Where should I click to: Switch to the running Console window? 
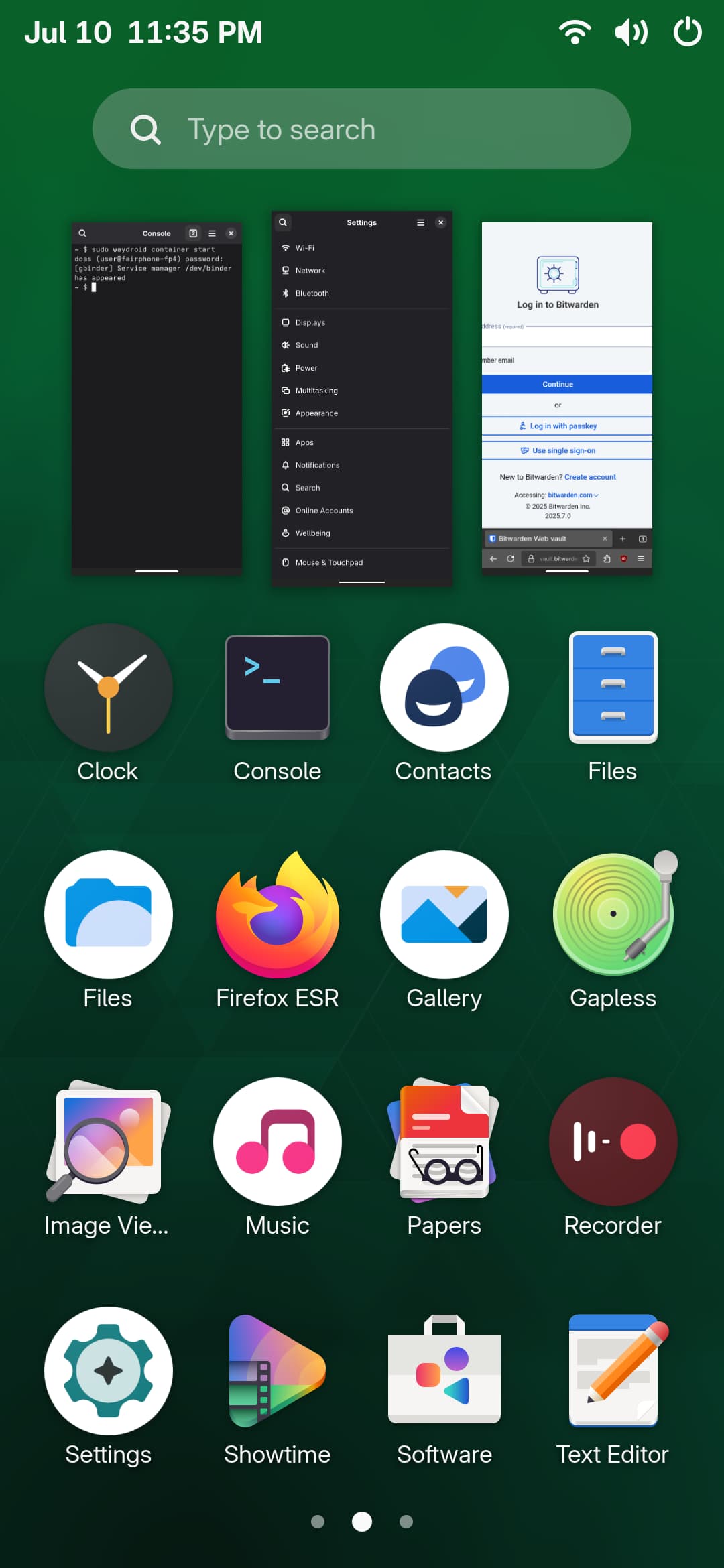157,399
